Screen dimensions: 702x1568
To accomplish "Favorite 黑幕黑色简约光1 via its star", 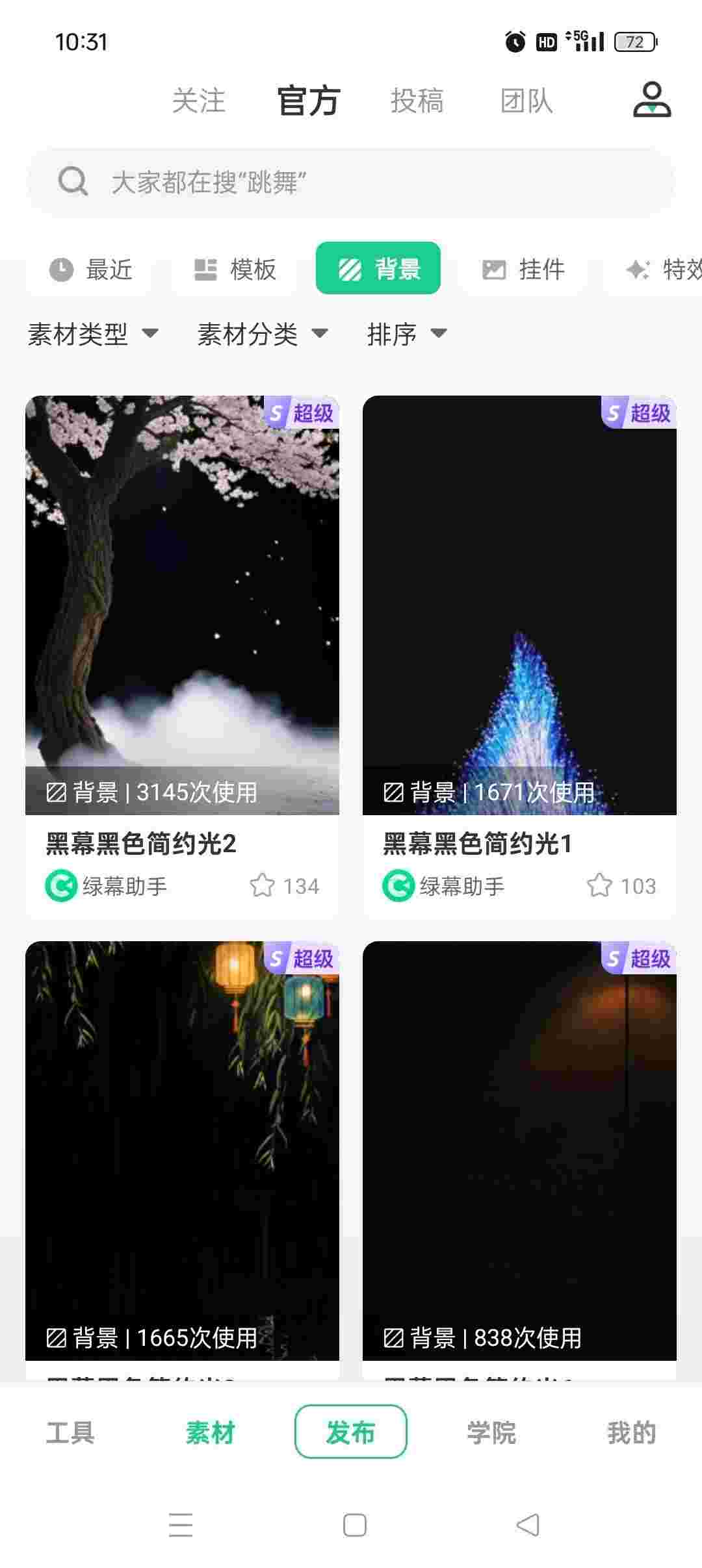I will click(x=599, y=885).
